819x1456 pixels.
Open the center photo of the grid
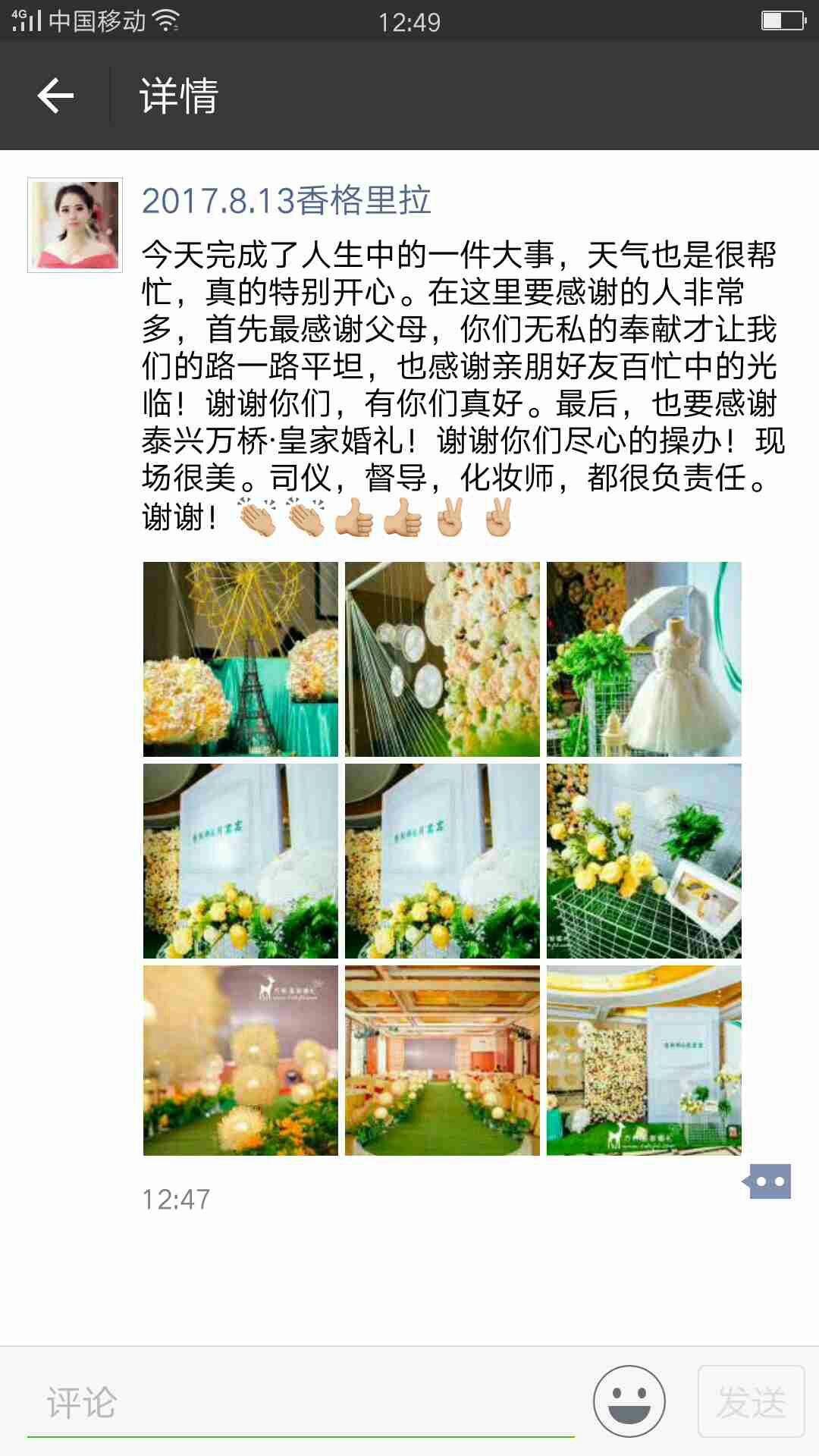(x=442, y=861)
